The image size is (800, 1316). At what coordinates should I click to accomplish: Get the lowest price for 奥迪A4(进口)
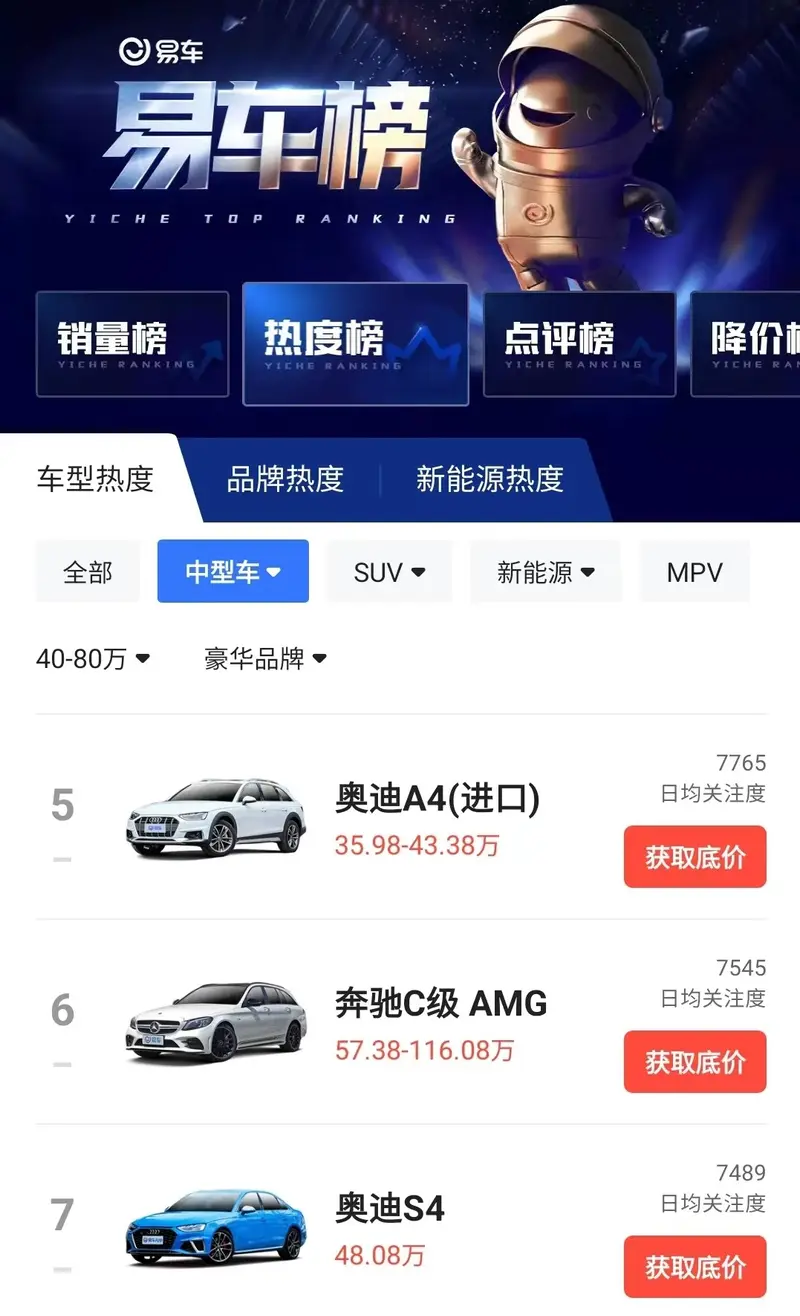pos(695,857)
